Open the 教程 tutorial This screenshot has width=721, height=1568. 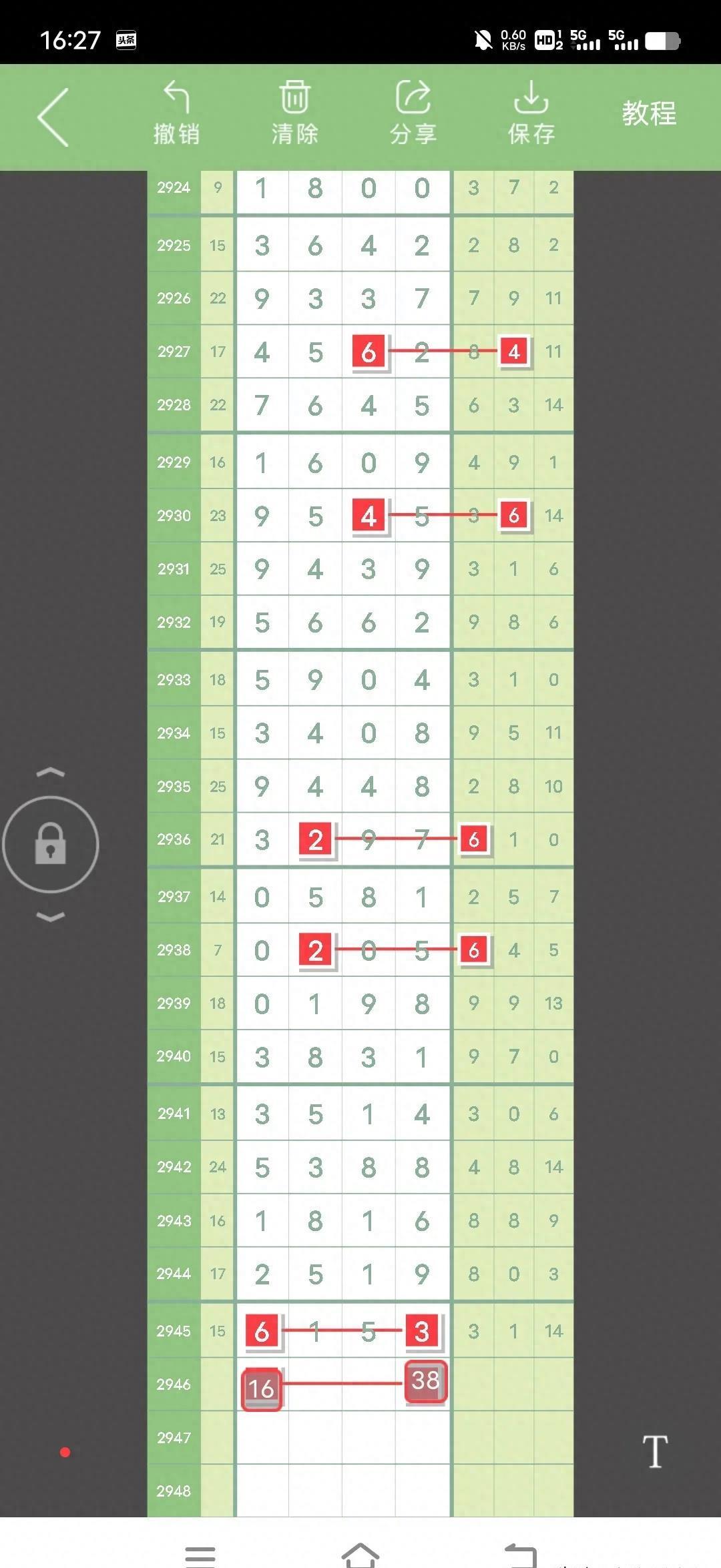(x=649, y=113)
